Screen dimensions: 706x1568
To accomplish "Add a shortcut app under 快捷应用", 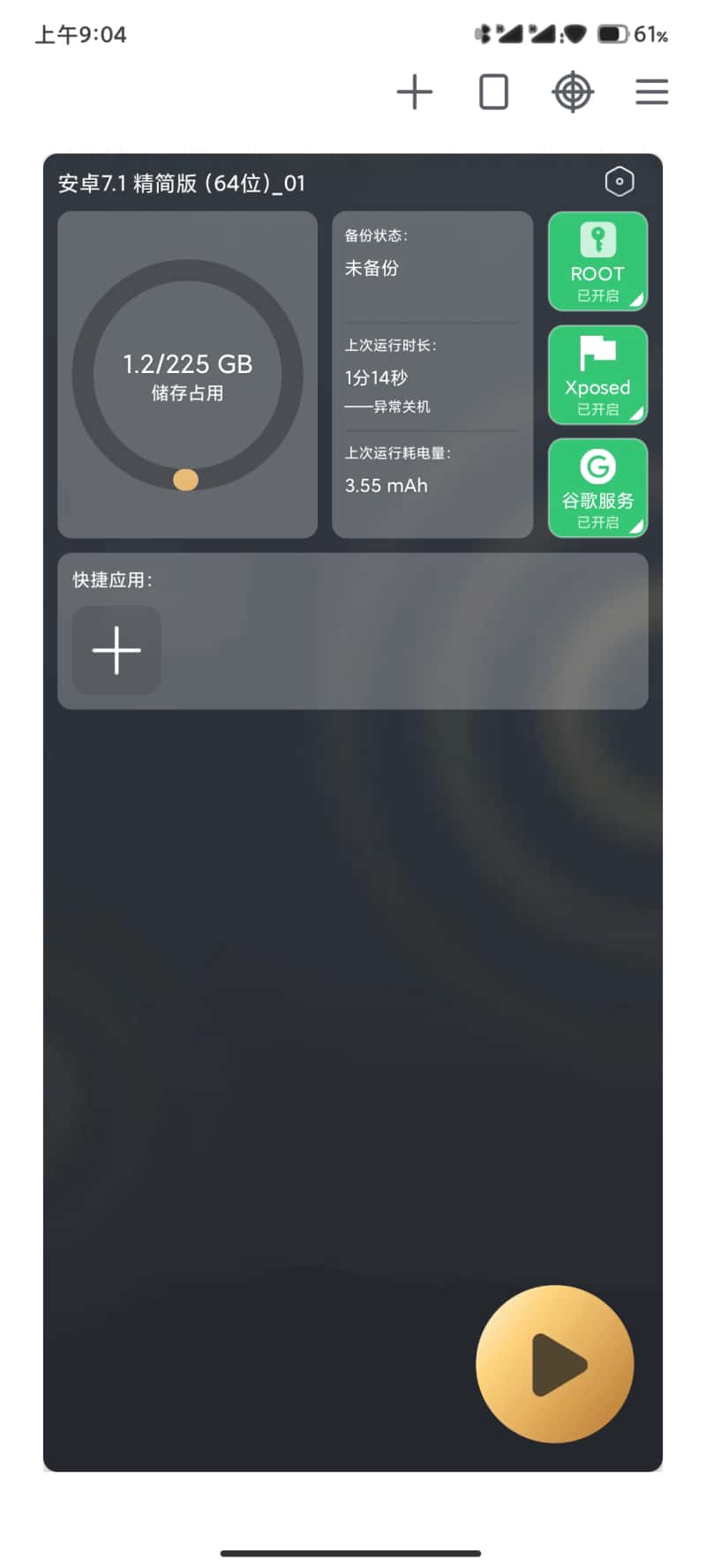I will pos(116,651).
